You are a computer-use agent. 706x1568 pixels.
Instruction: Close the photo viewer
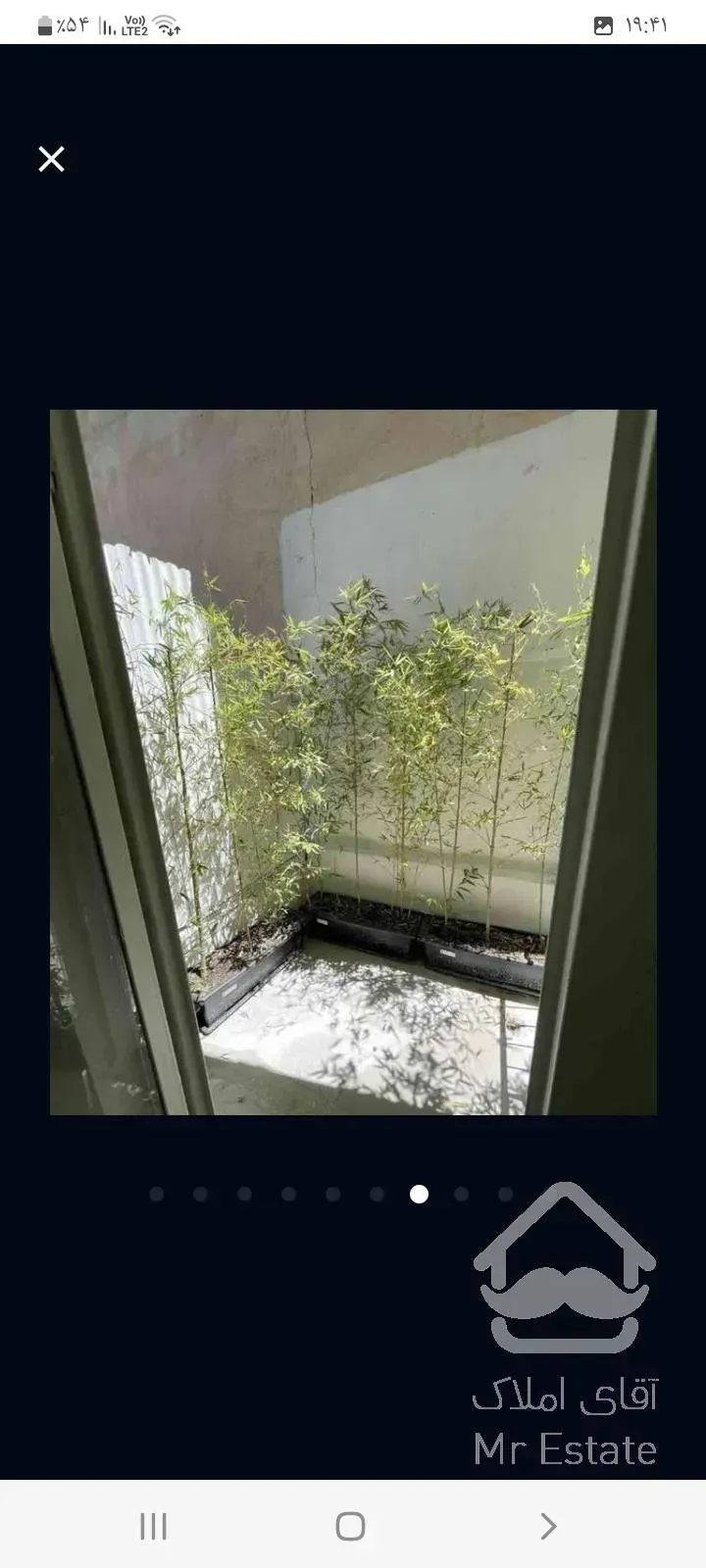click(x=51, y=159)
